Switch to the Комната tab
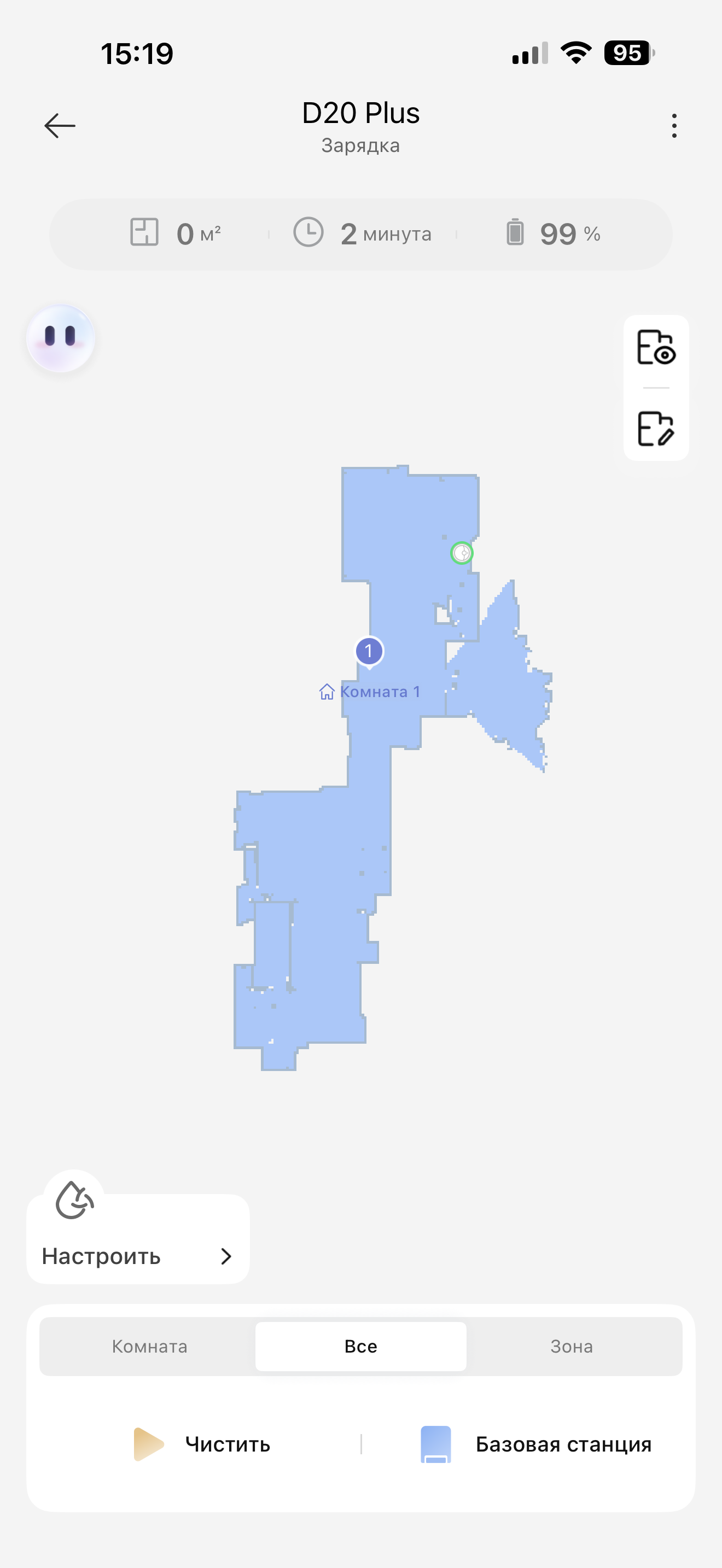The height and width of the screenshot is (1568, 722). (x=150, y=1347)
